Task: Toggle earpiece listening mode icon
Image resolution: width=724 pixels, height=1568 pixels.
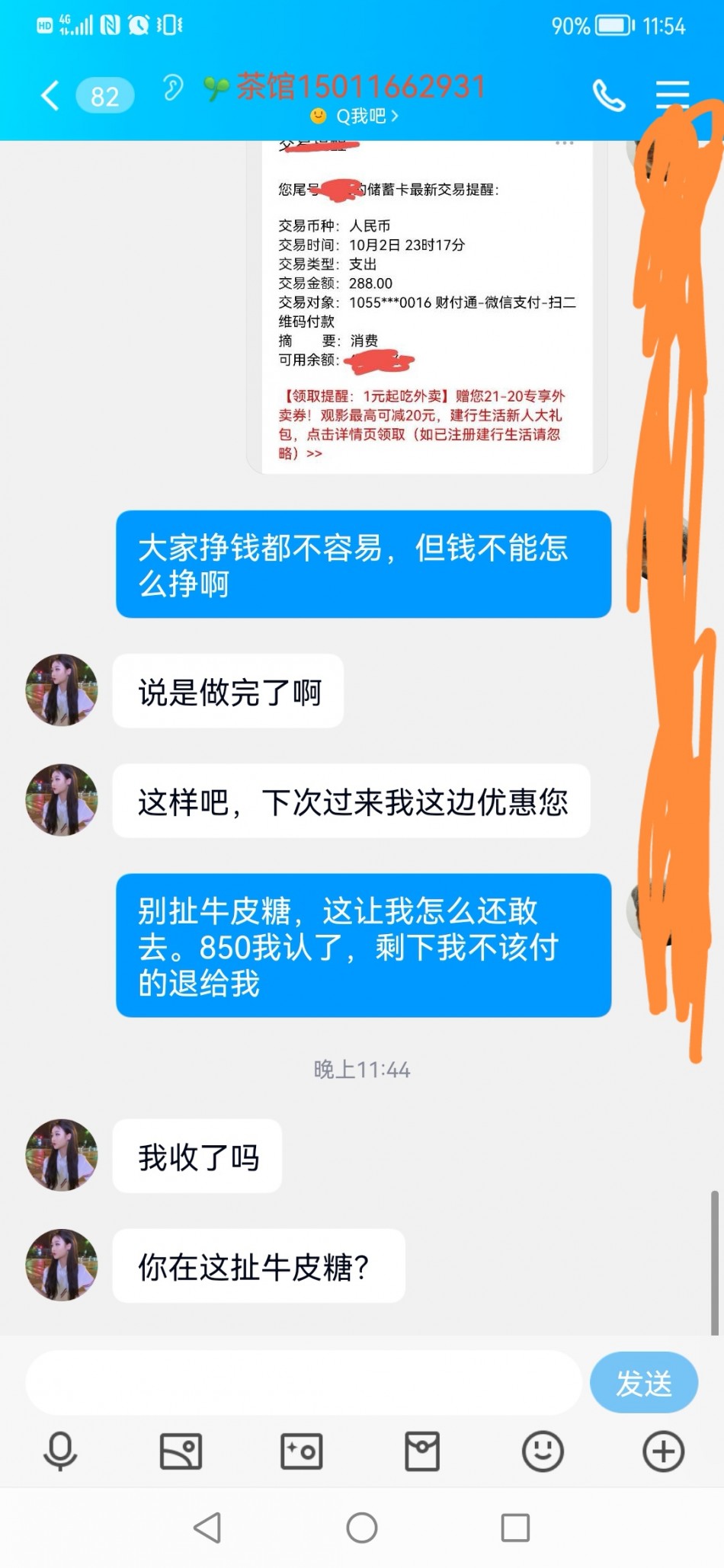Action: click(x=173, y=88)
